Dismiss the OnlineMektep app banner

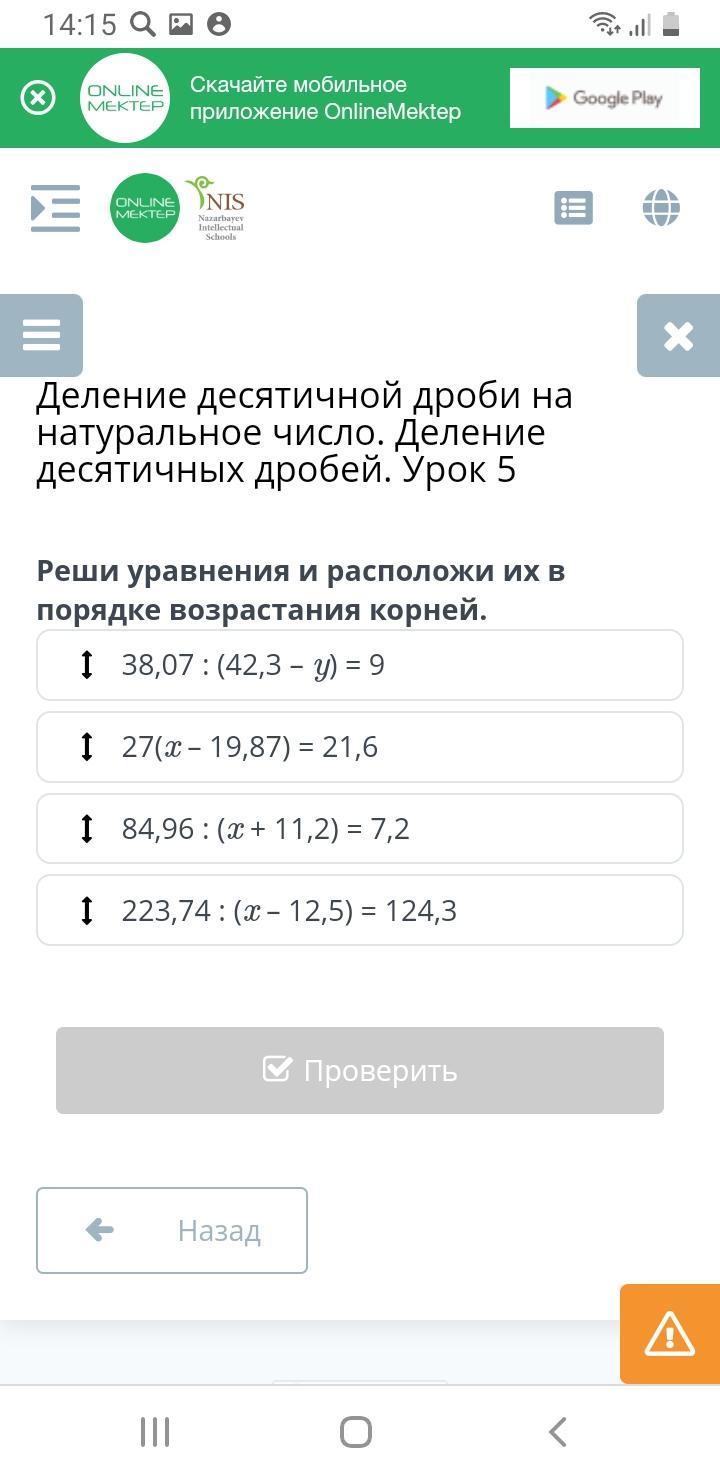pos(38,98)
